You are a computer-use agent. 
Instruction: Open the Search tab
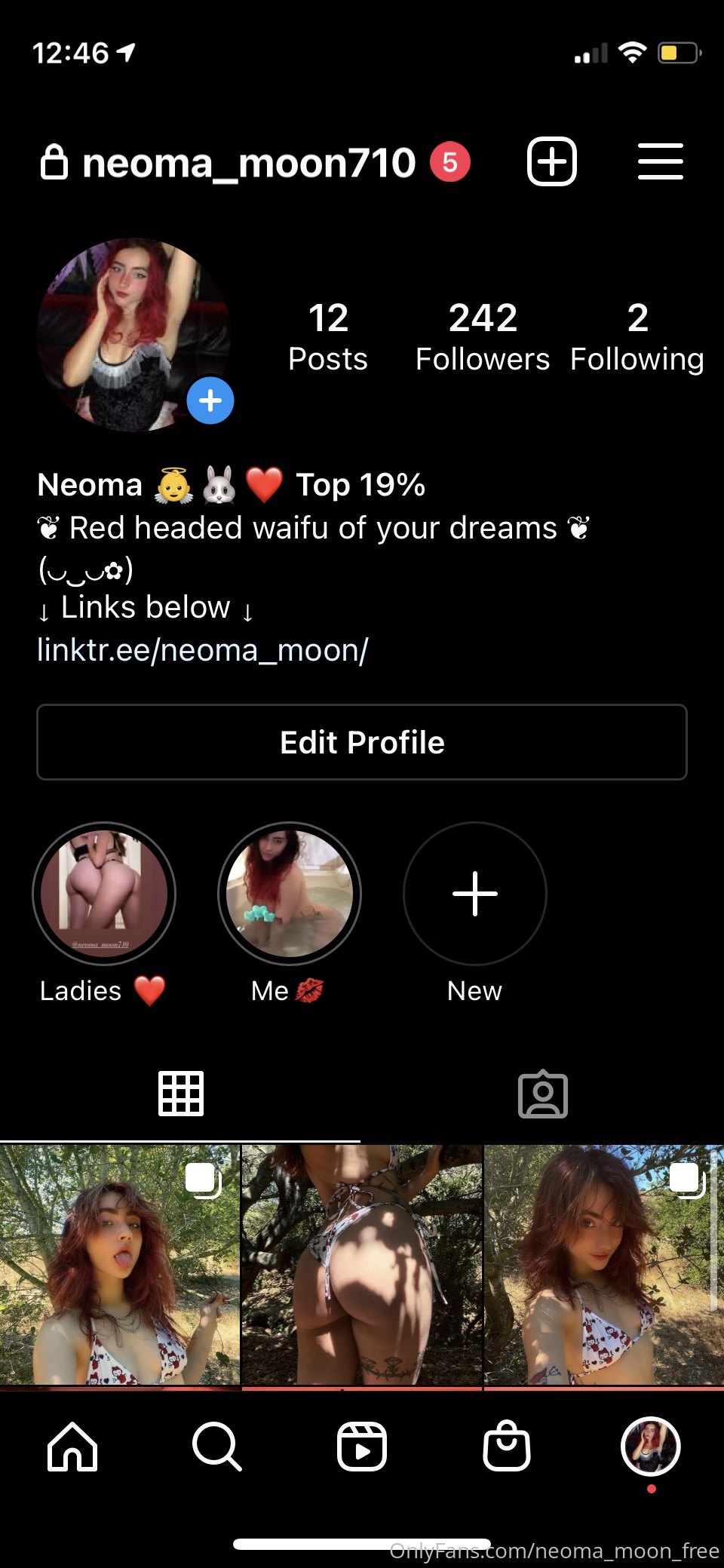click(x=217, y=1447)
